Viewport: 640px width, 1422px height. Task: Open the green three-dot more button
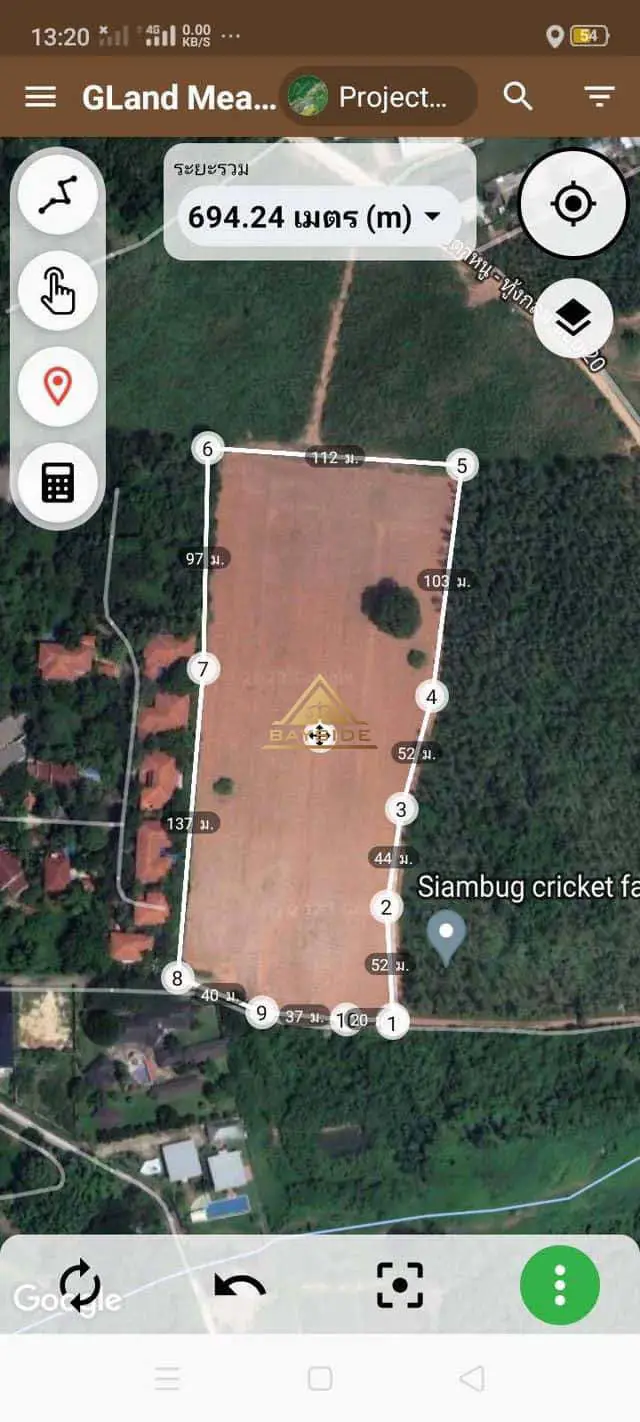point(560,1285)
